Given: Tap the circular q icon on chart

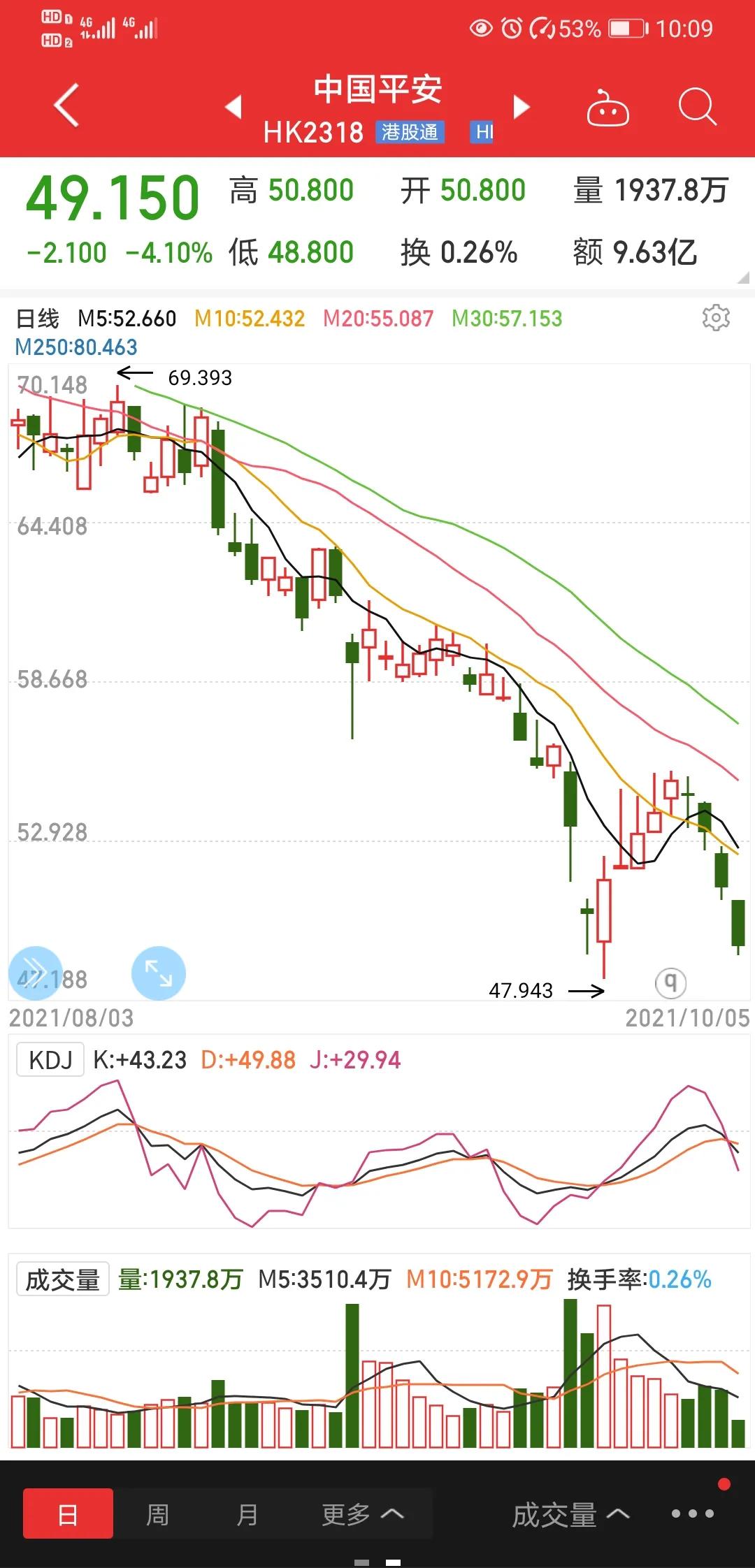Looking at the screenshot, I should pos(670,982).
